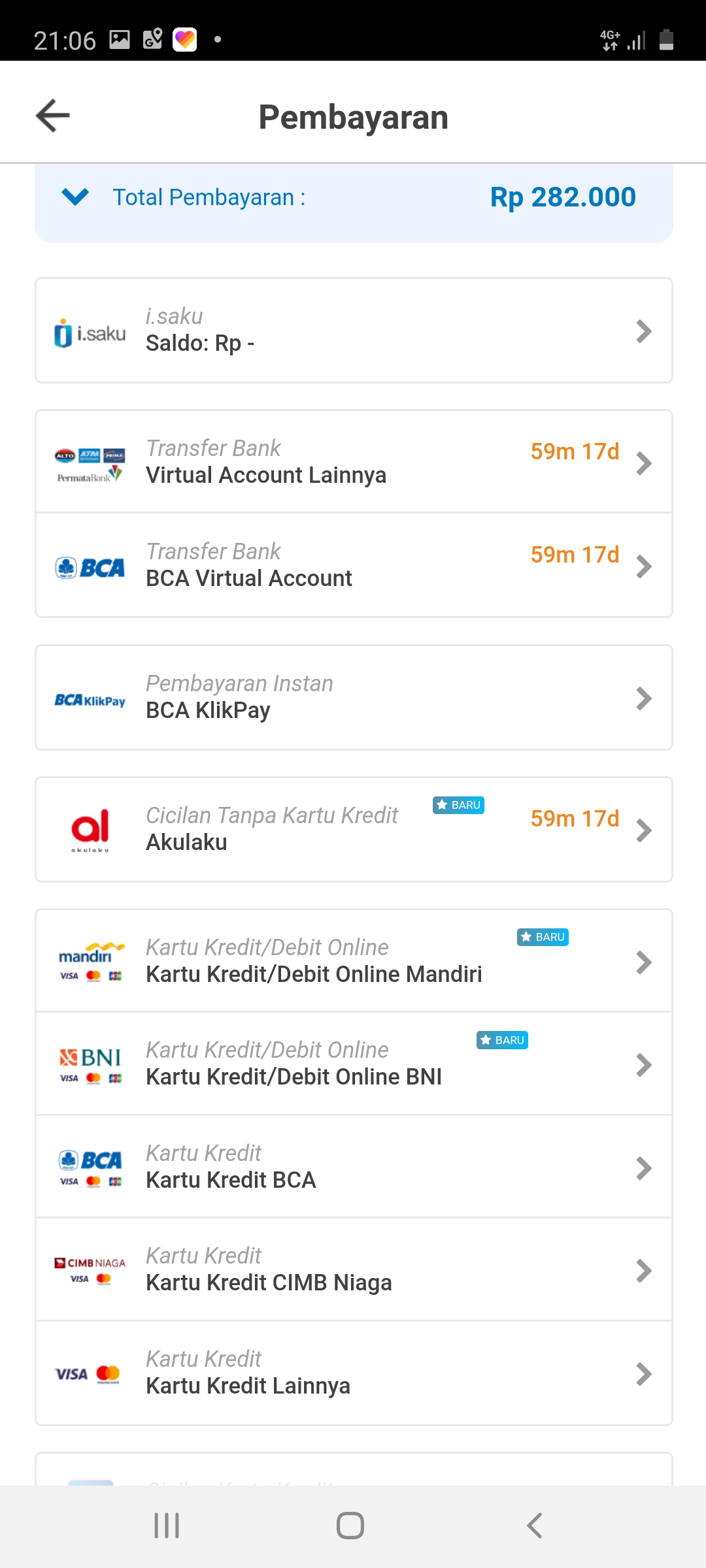706x1568 pixels.
Task: Choose Virtual Account Lainnya bank transfer
Action: click(353, 462)
